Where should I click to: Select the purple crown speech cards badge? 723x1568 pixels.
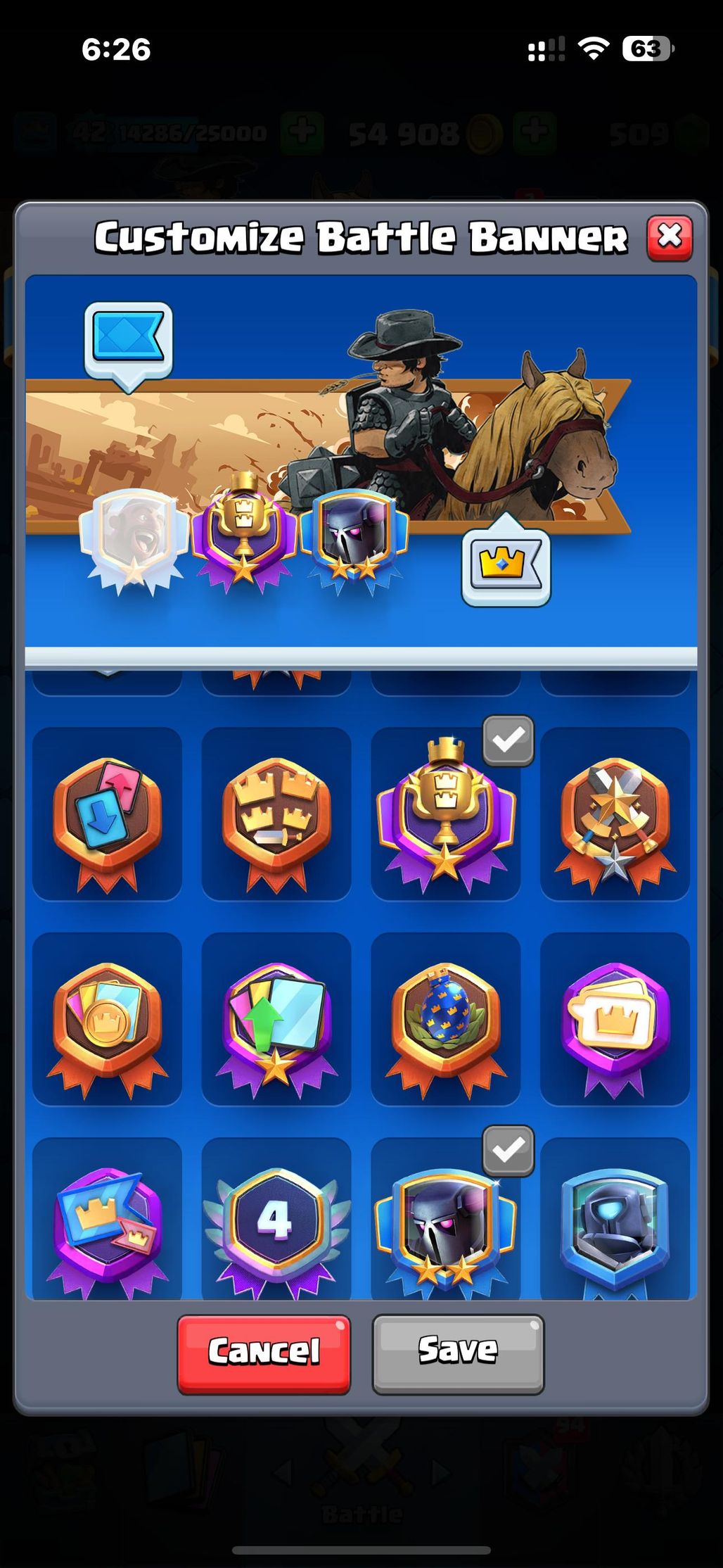click(615, 1020)
